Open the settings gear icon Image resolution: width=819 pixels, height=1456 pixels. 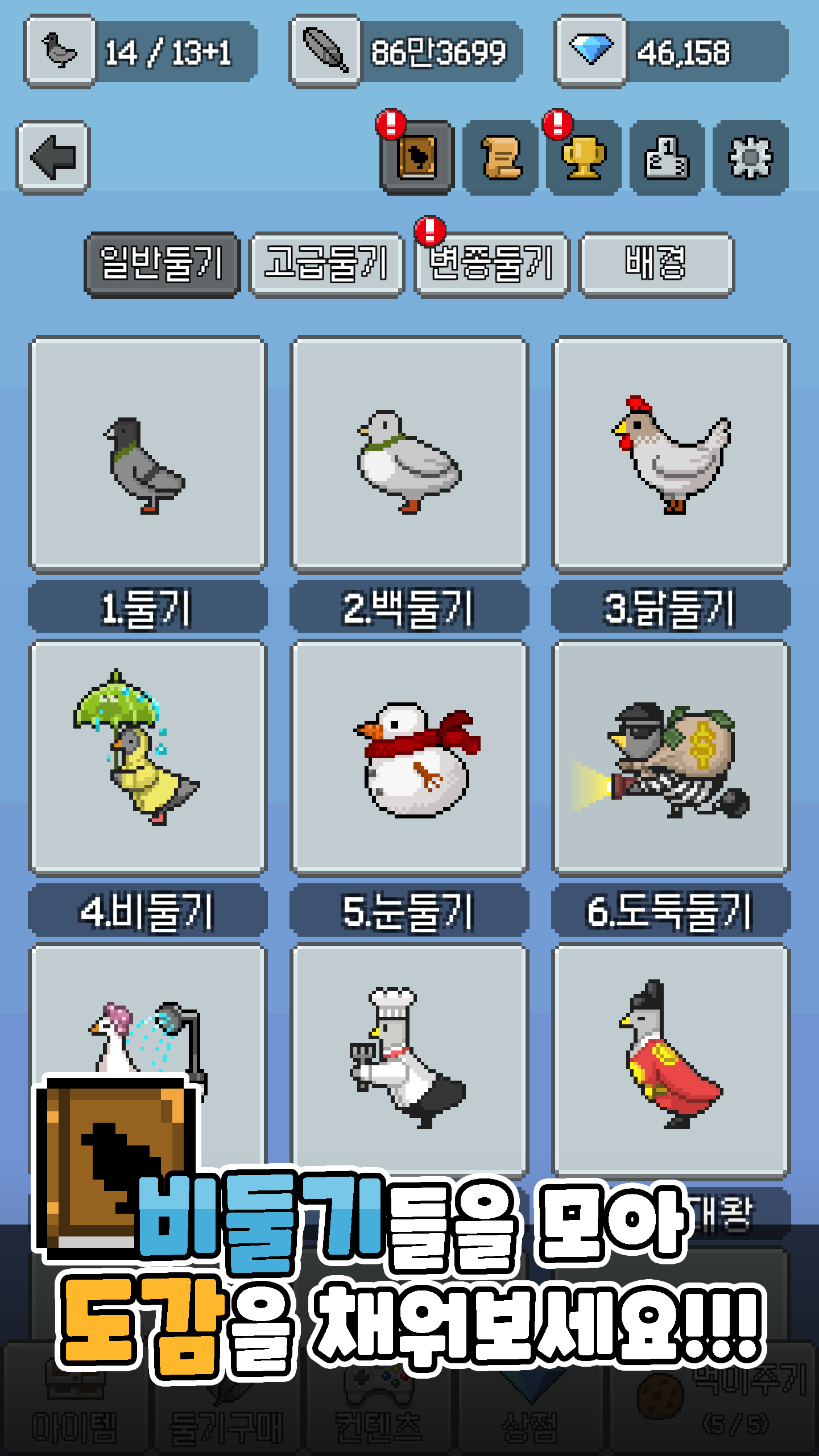tap(751, 158)
